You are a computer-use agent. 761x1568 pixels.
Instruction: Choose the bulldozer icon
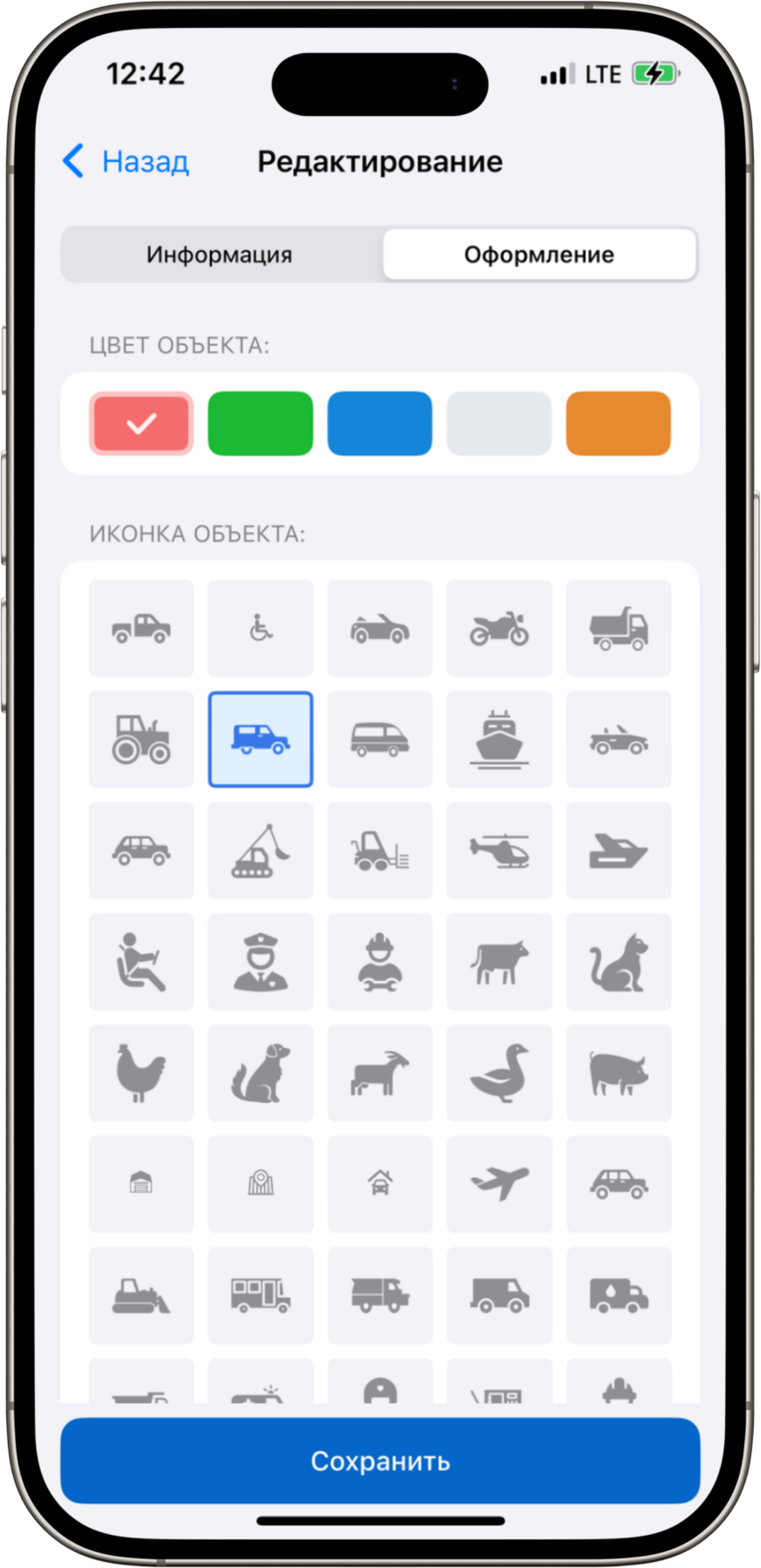(x=142, y=1295)
